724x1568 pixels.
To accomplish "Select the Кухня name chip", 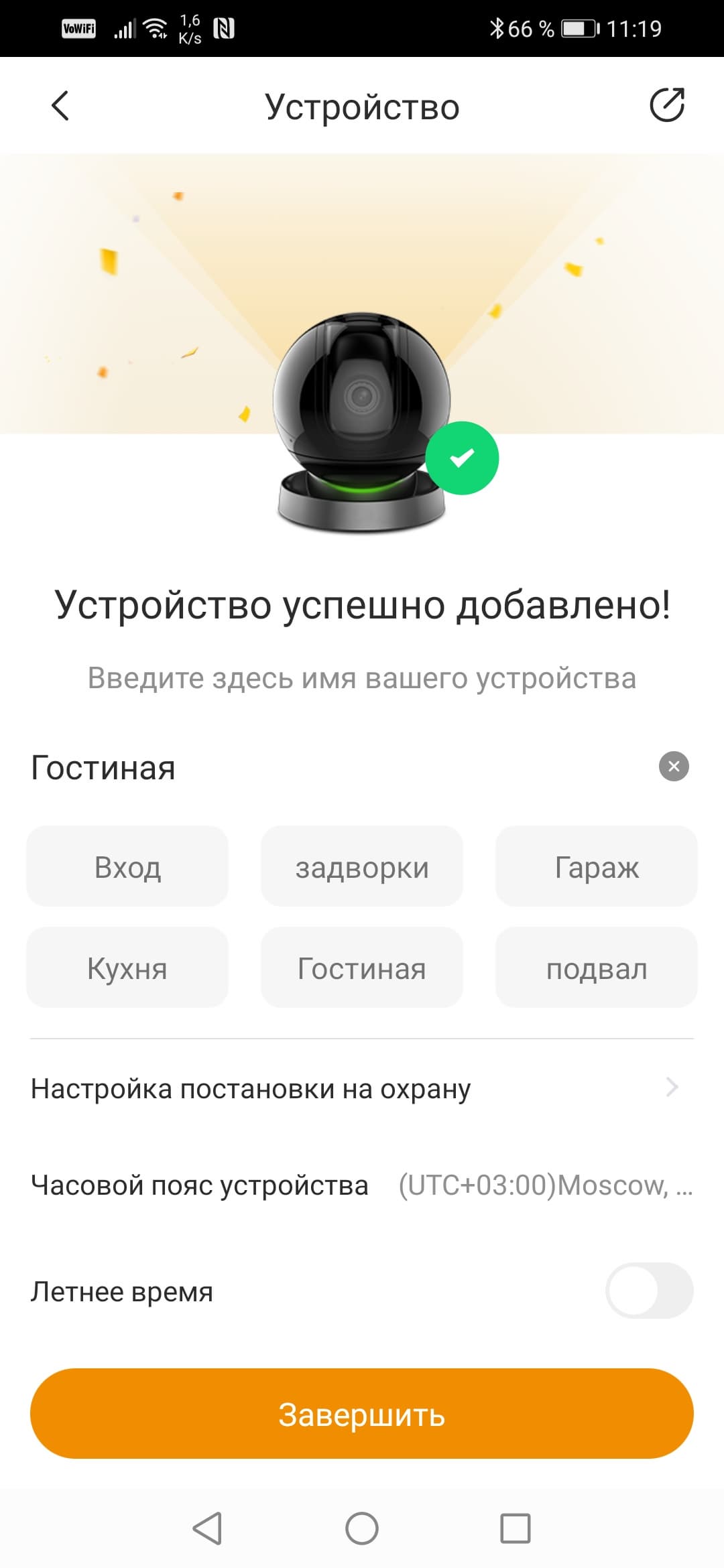I will 127,968.
